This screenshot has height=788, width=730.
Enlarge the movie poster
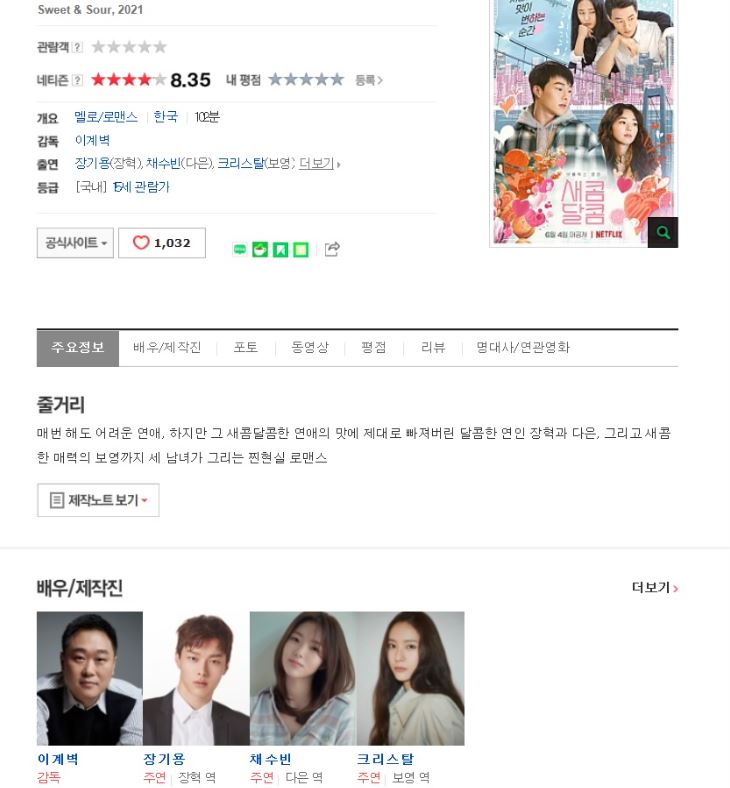coord(662,232)
